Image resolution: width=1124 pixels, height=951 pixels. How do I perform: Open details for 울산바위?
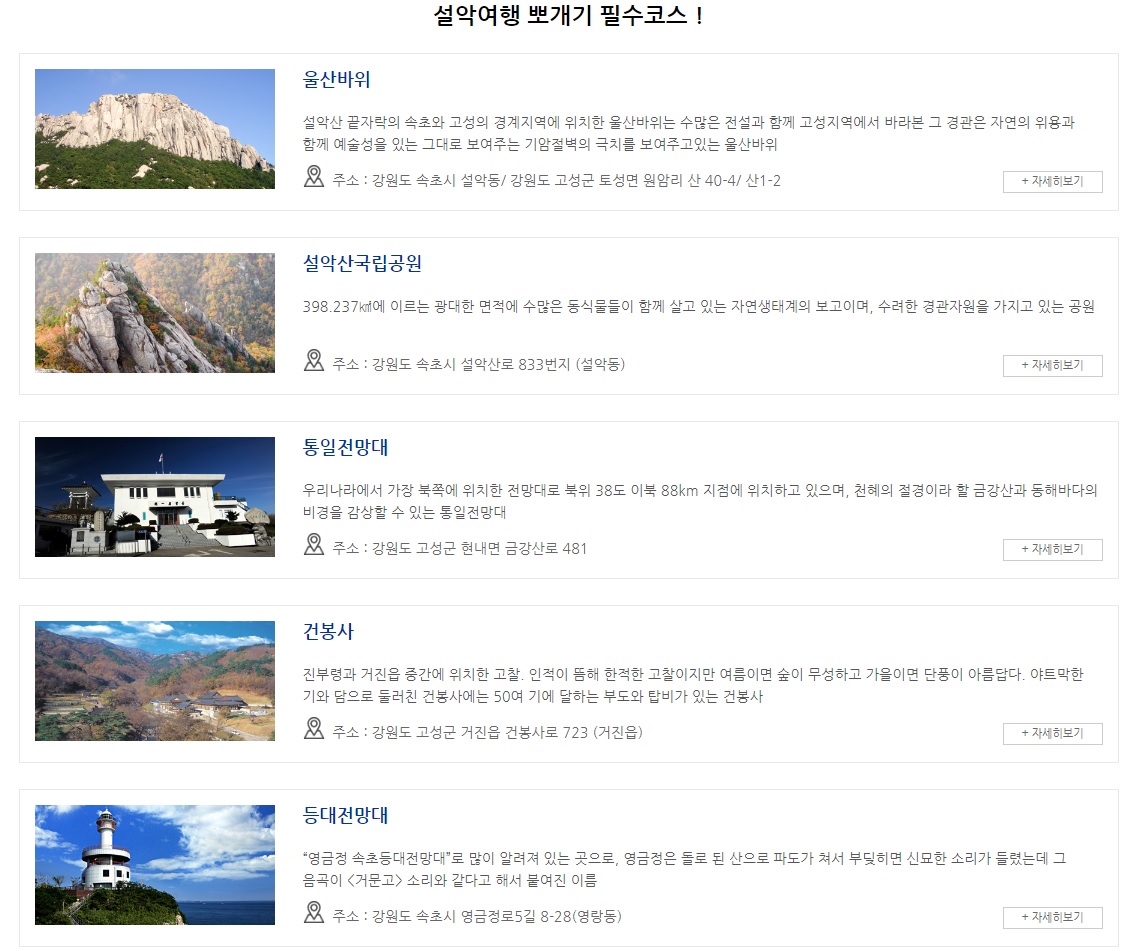tap(1052, 182)
